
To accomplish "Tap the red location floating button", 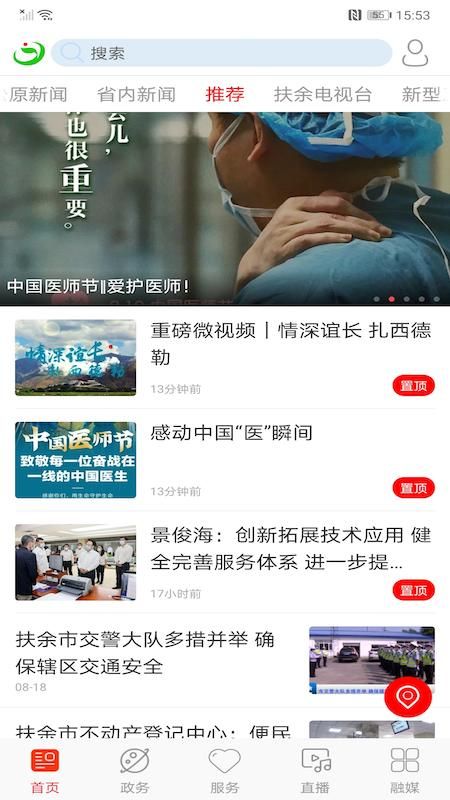I will pos(408,696).
